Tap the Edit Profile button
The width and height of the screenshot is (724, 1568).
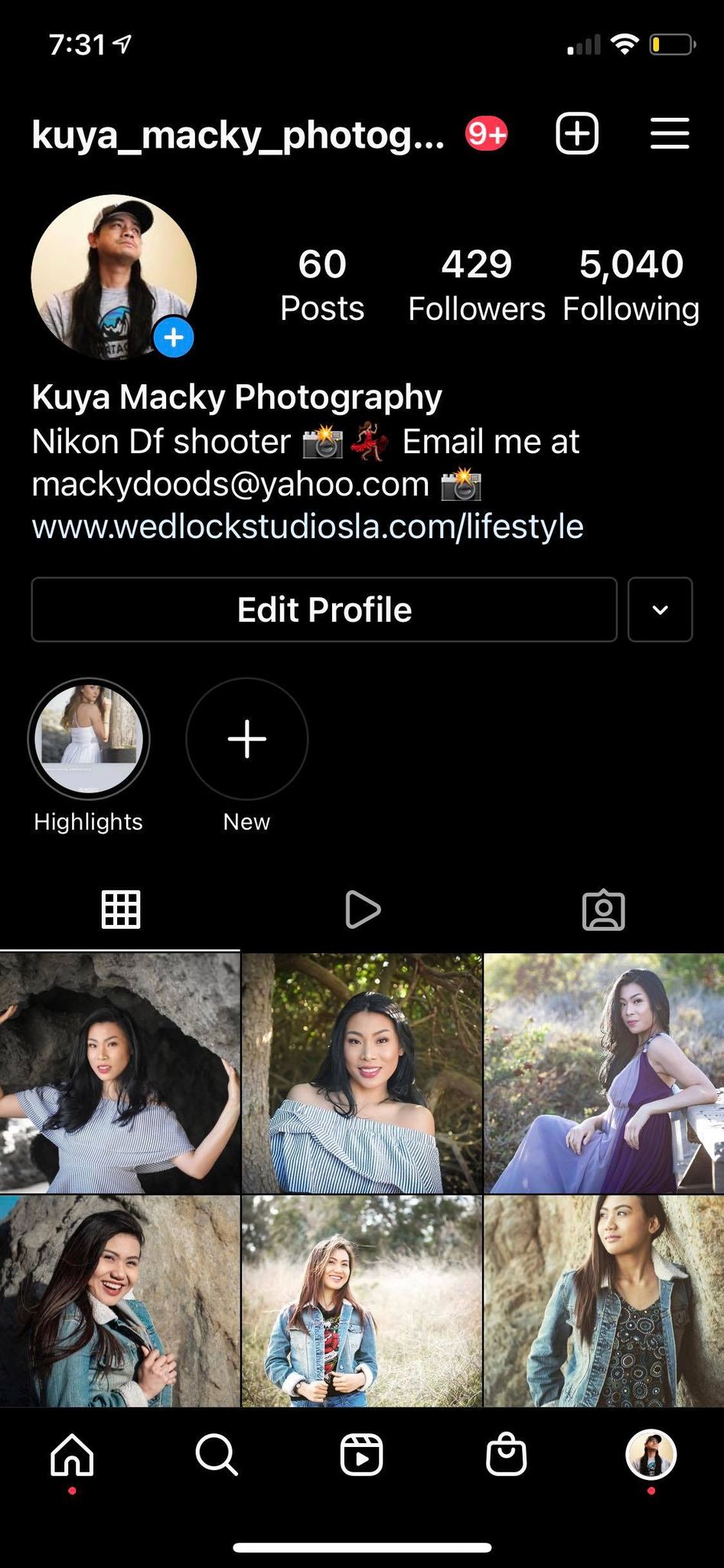click(324, 609)
